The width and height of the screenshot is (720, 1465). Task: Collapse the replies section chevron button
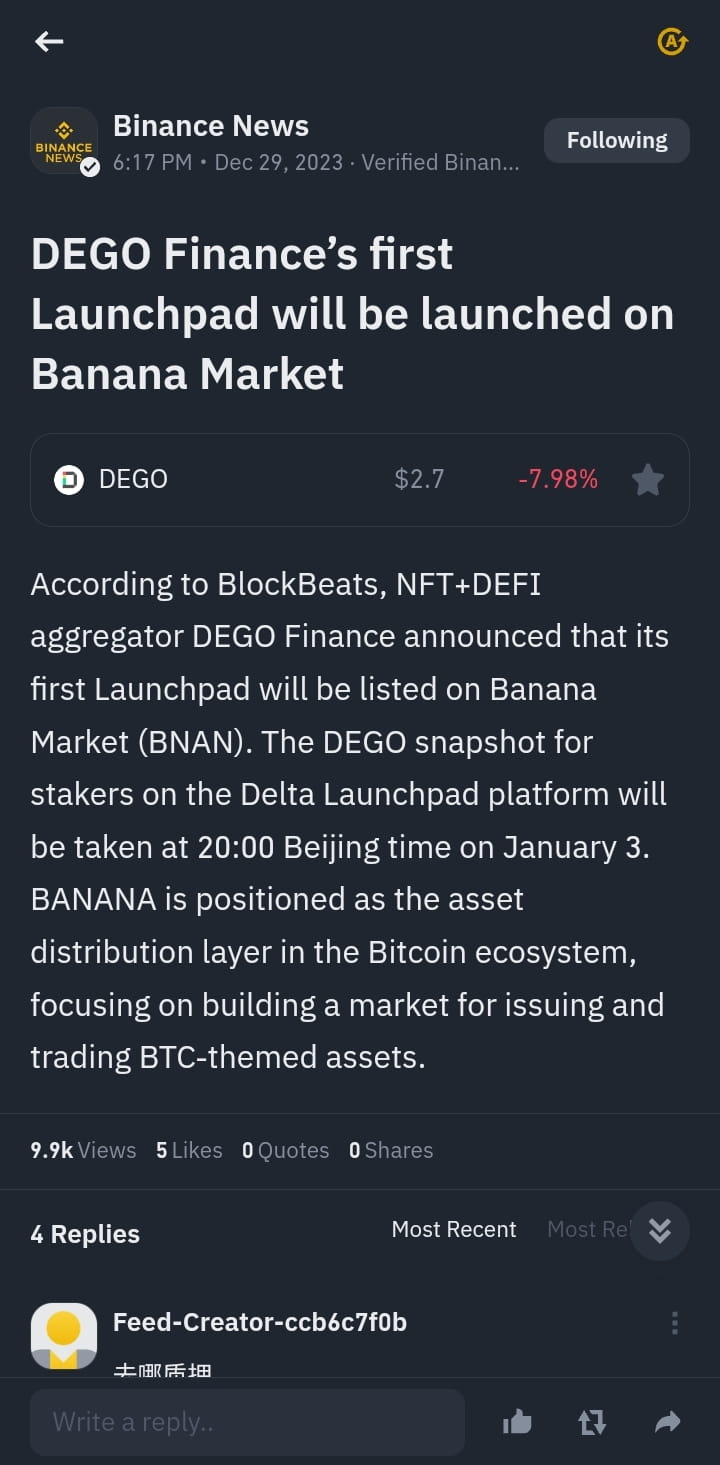click(x=660, y=1231)
